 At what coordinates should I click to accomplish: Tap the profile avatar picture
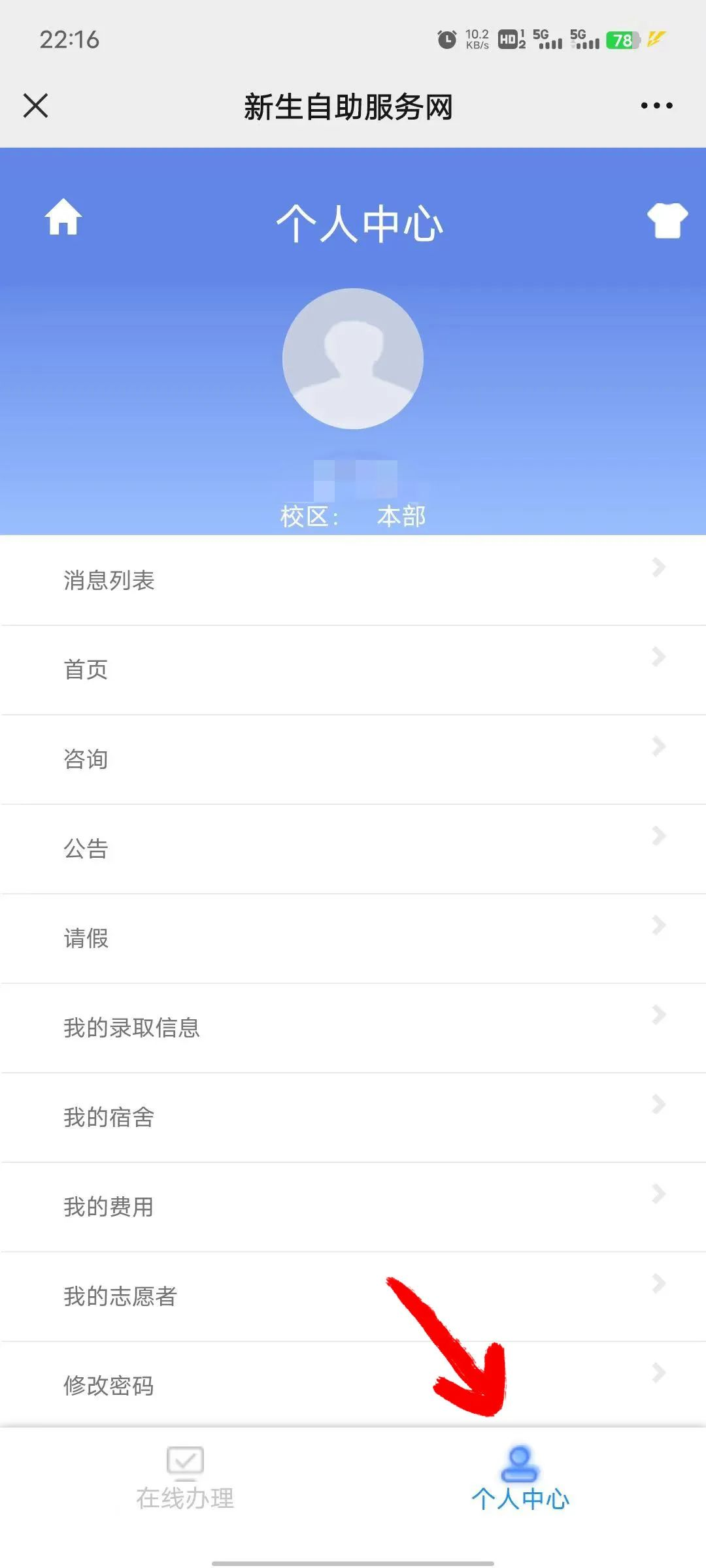pos(353,359)
